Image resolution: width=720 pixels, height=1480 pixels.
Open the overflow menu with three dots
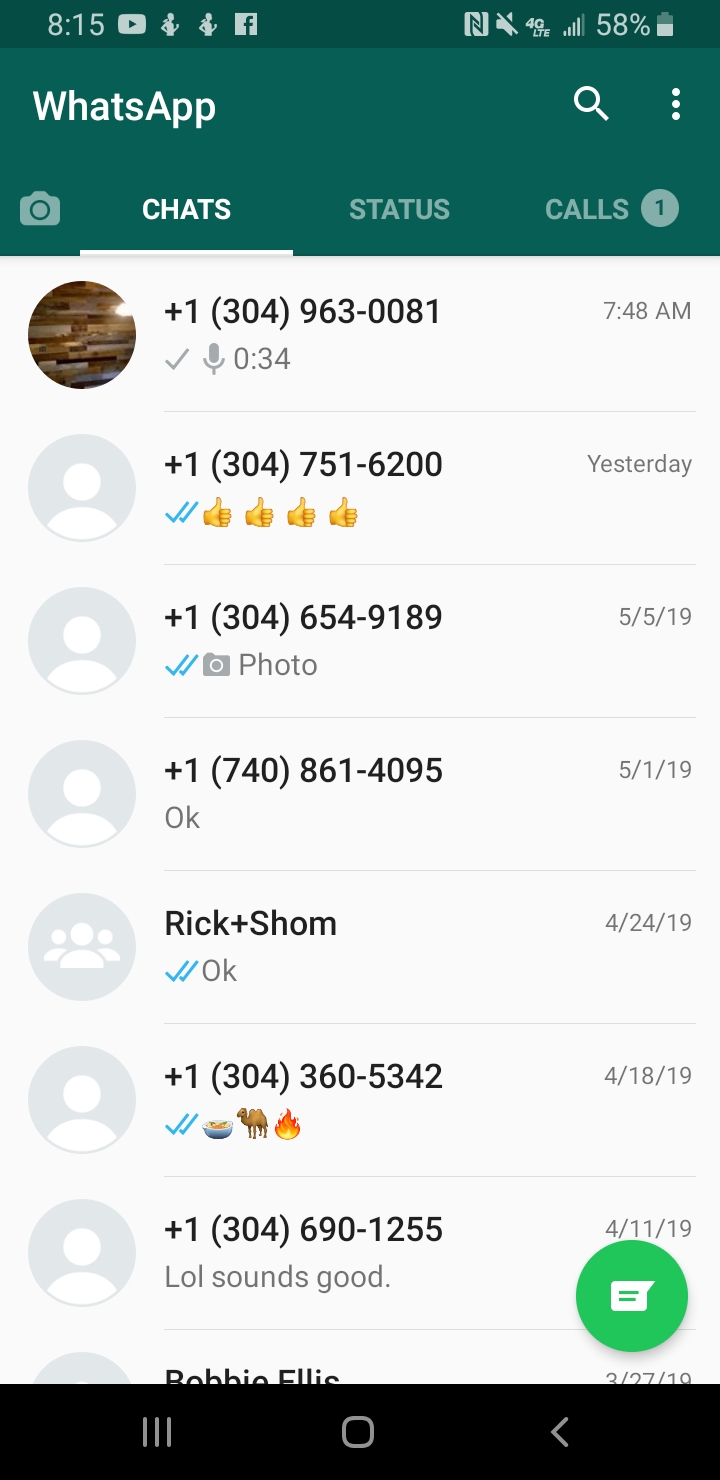point(676,104)
